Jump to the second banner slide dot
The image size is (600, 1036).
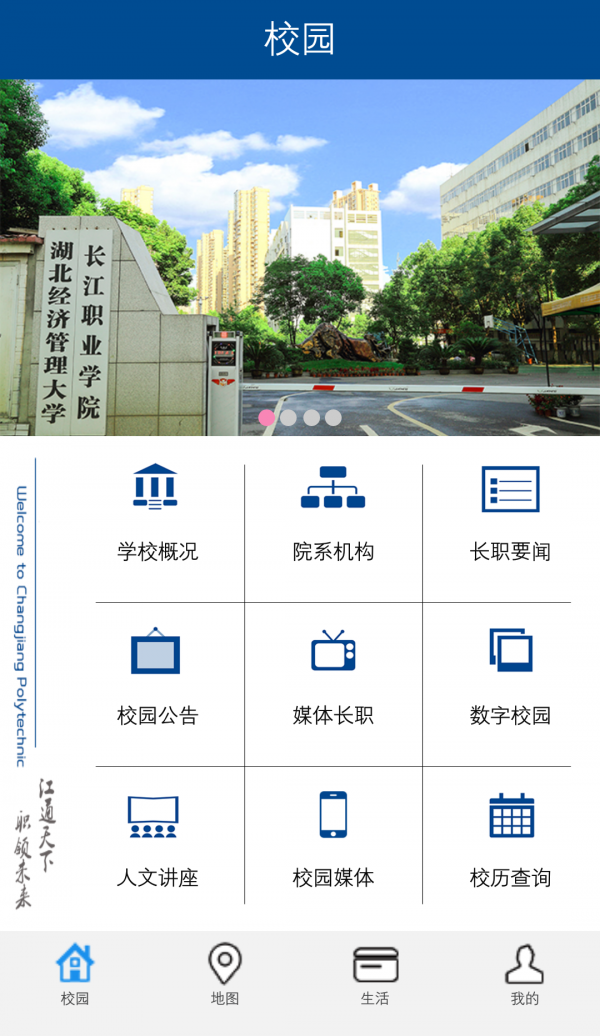click(289, 418)
